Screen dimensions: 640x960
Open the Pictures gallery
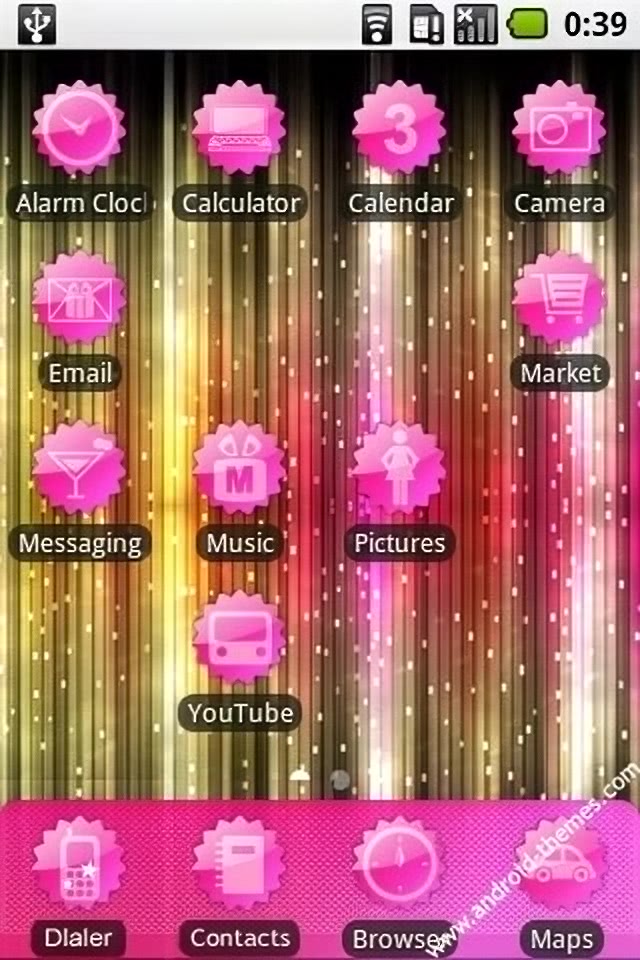pyautogui.click(x=399, y=470)
